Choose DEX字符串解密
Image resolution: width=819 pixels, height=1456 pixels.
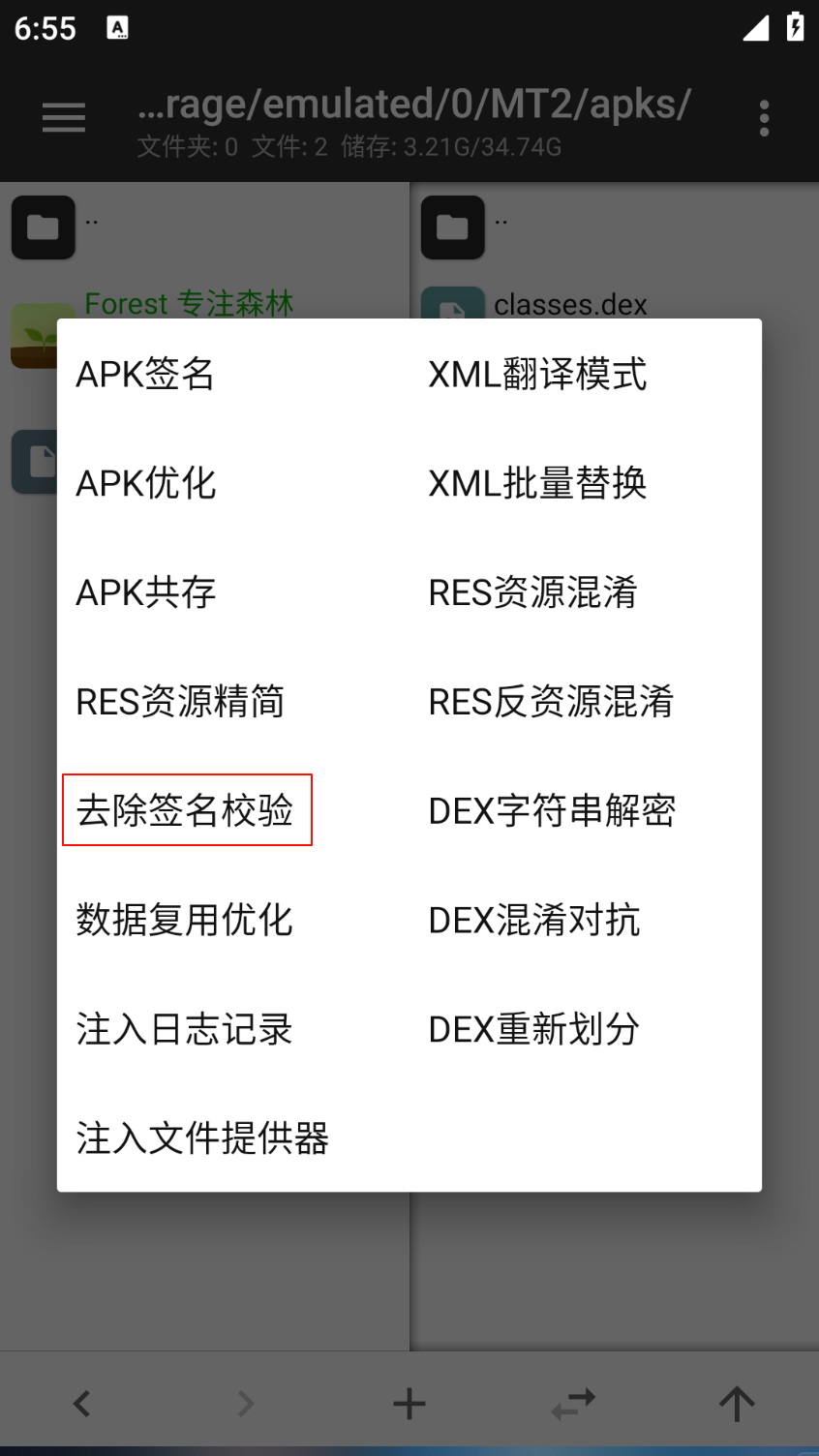coord(552,810)
